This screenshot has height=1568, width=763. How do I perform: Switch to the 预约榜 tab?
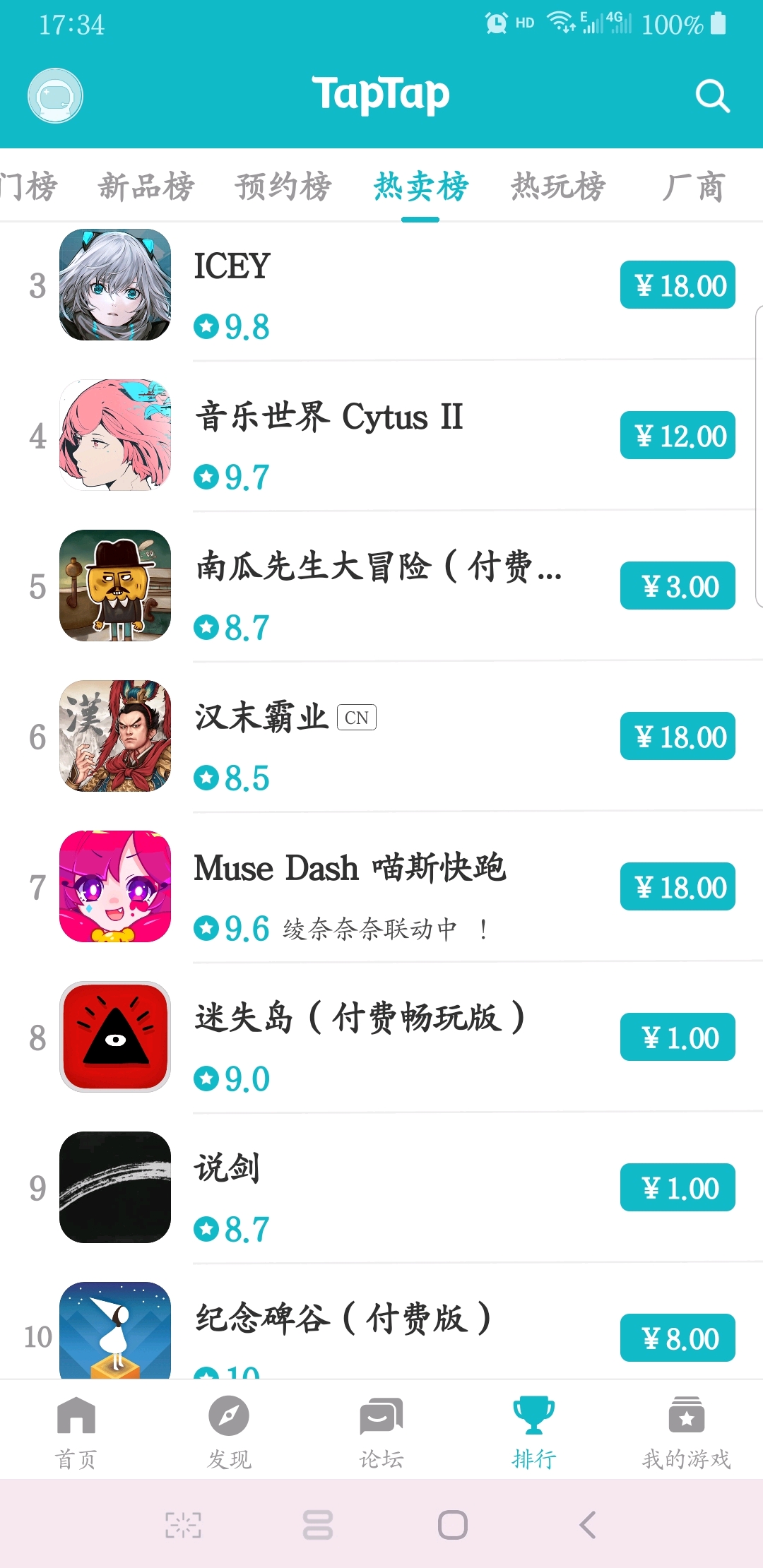(x=283, y=187)
